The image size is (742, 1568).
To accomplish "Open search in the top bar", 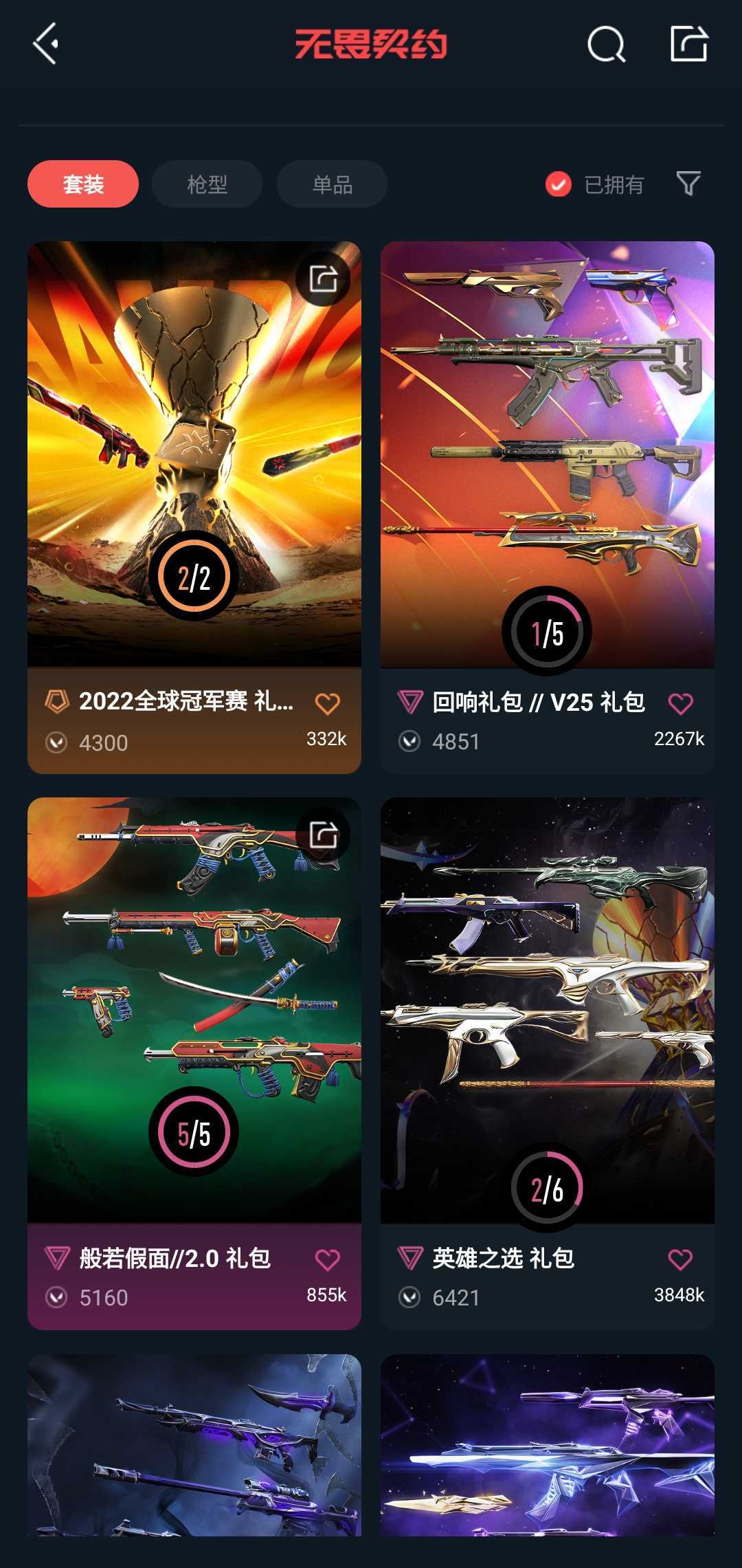I will tap(606, 45).
